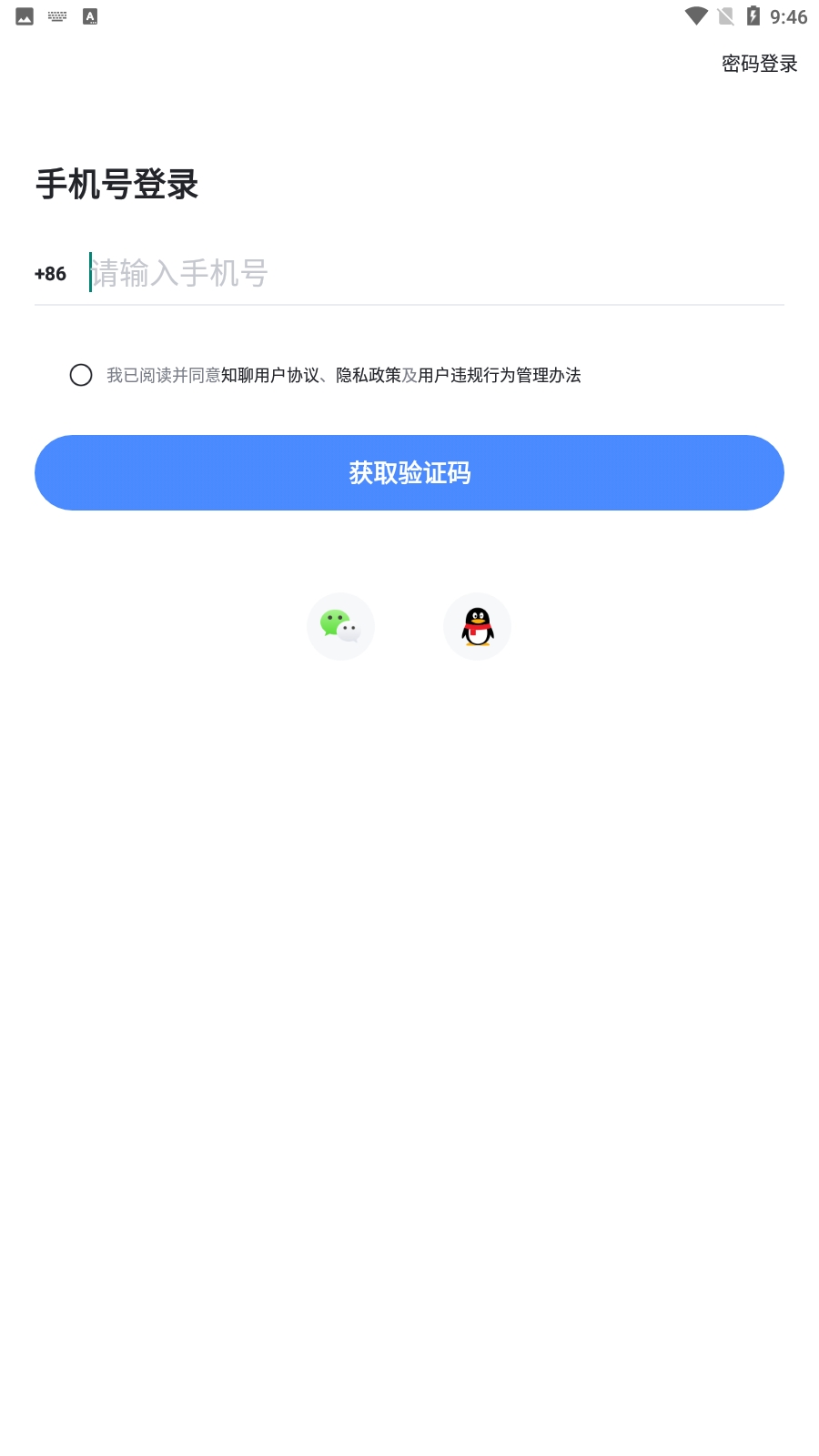This screenshot has width=819, height=1456.
Task: Tap the 获取验证码 button
Action: coord(409,472)
